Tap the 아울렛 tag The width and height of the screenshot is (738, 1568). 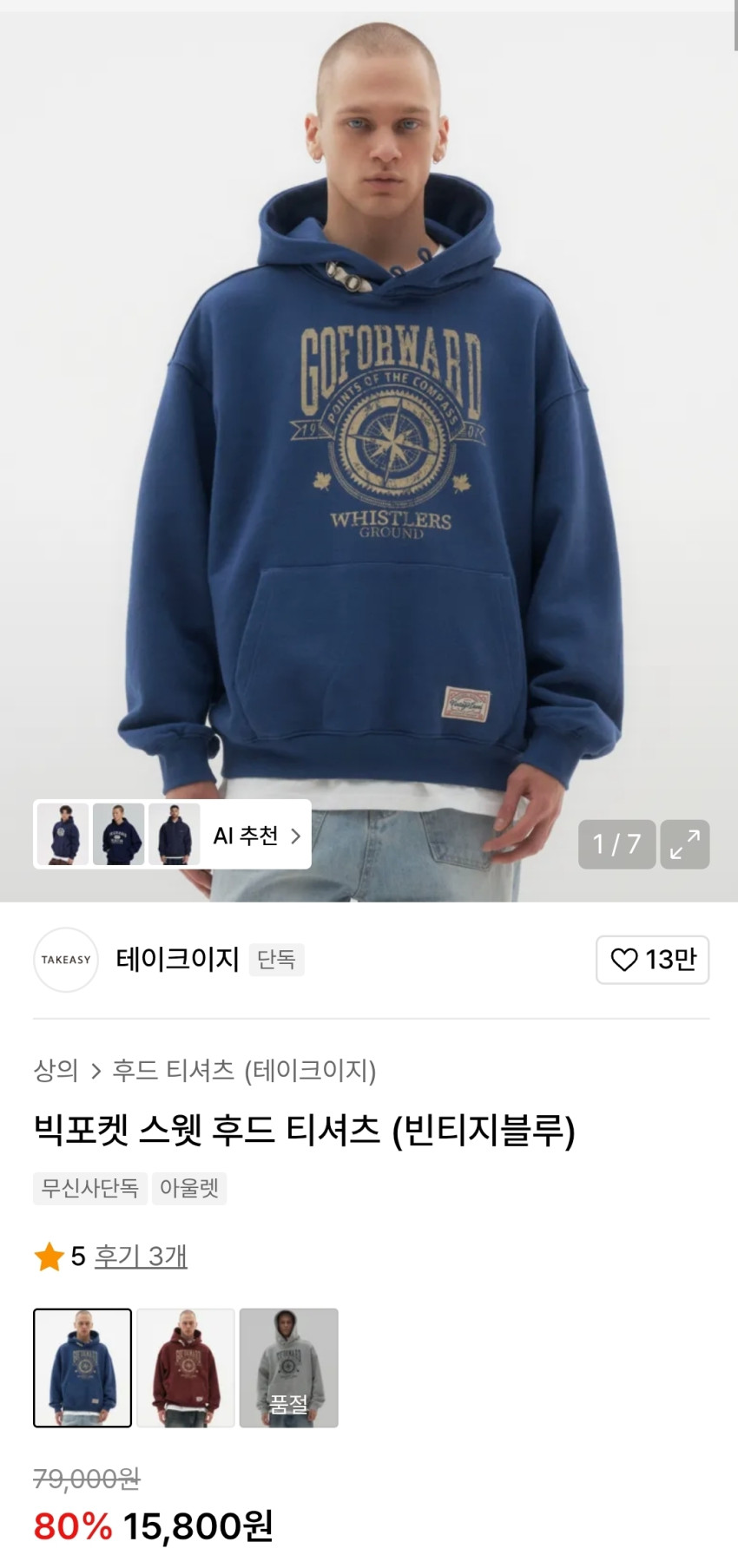pyautogui.click(x=189, y=1188)
